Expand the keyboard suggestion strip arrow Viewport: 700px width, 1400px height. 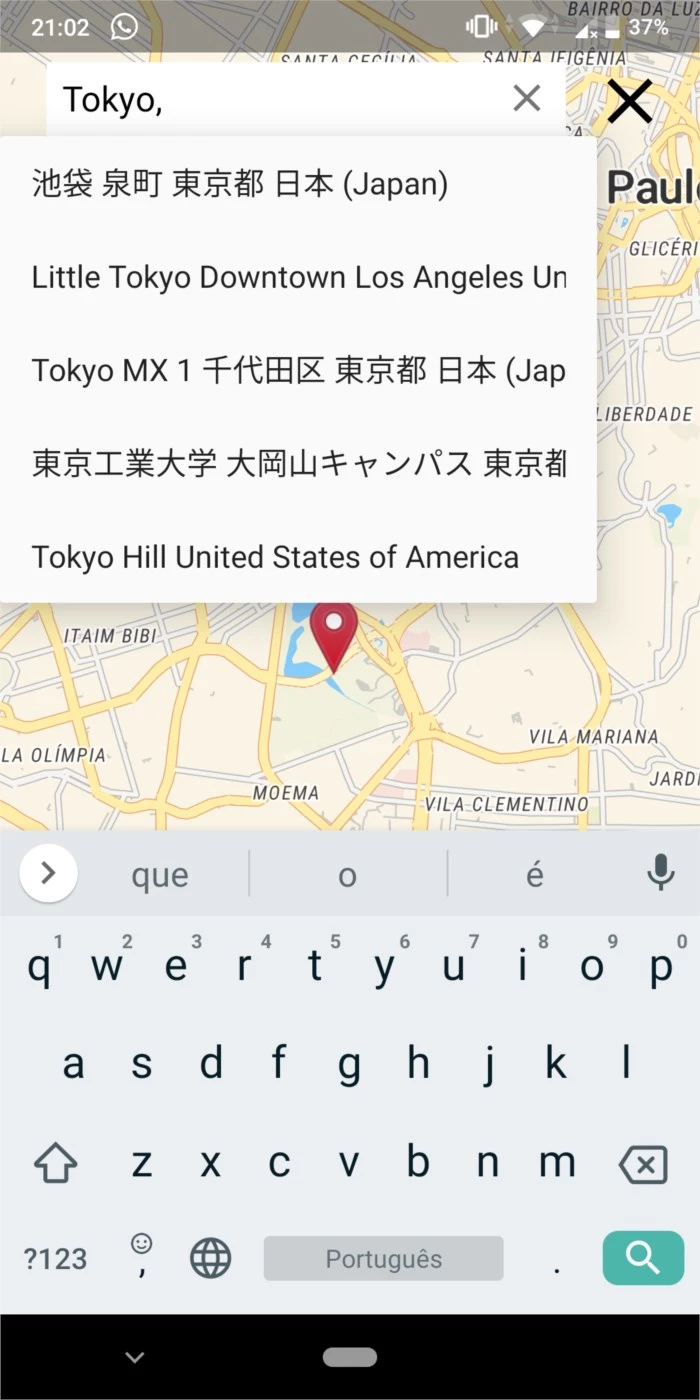48,874
